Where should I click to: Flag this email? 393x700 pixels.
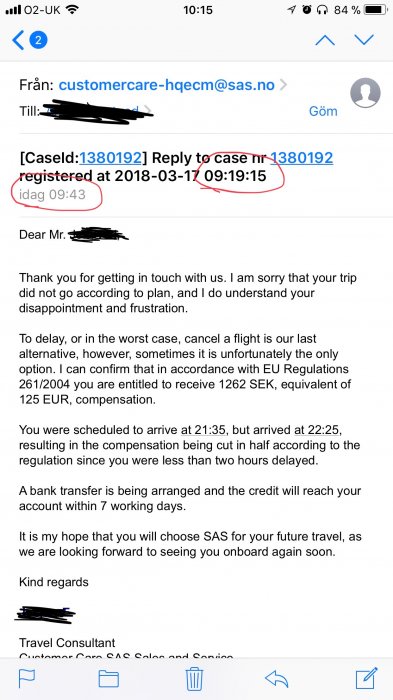(x=27, y=679)
